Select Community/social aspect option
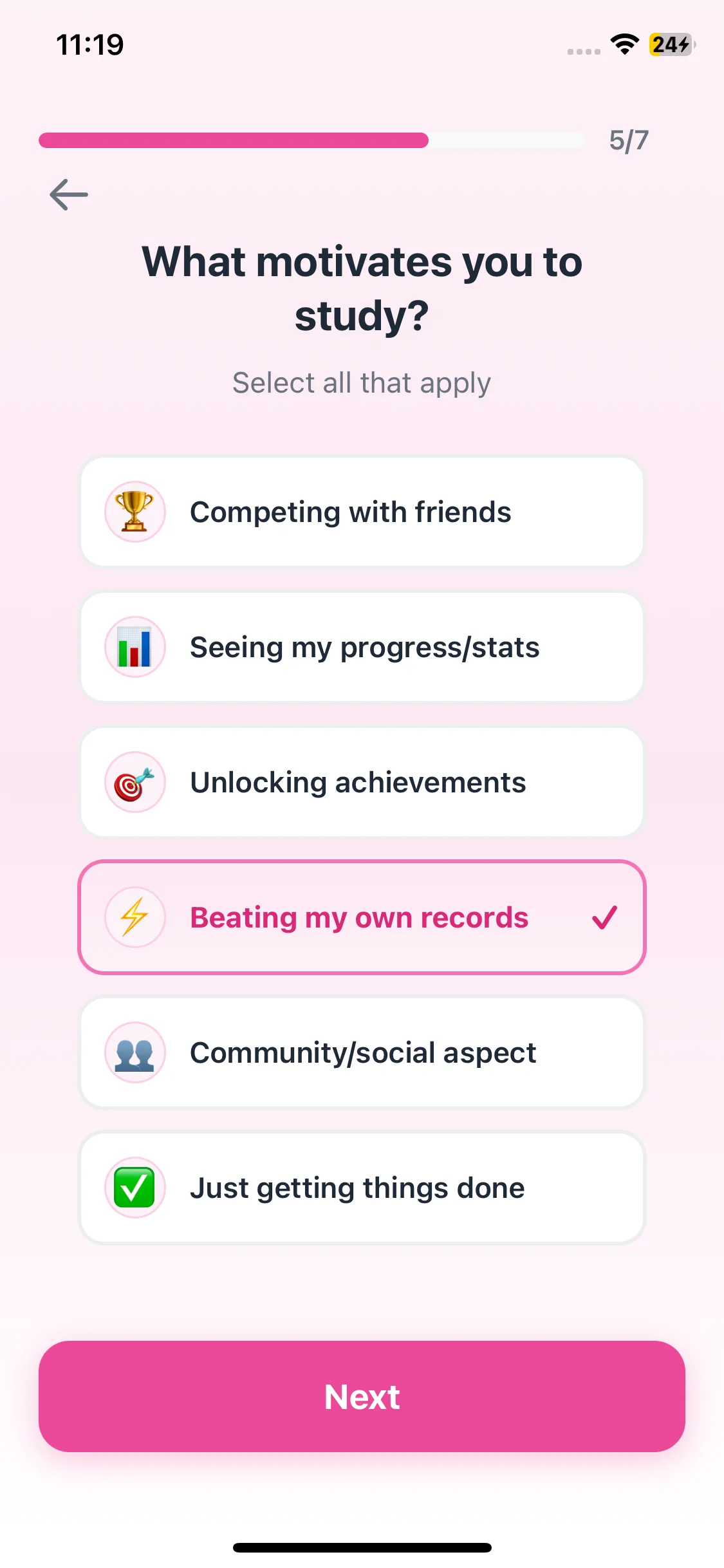 (x=362, y=1053)
